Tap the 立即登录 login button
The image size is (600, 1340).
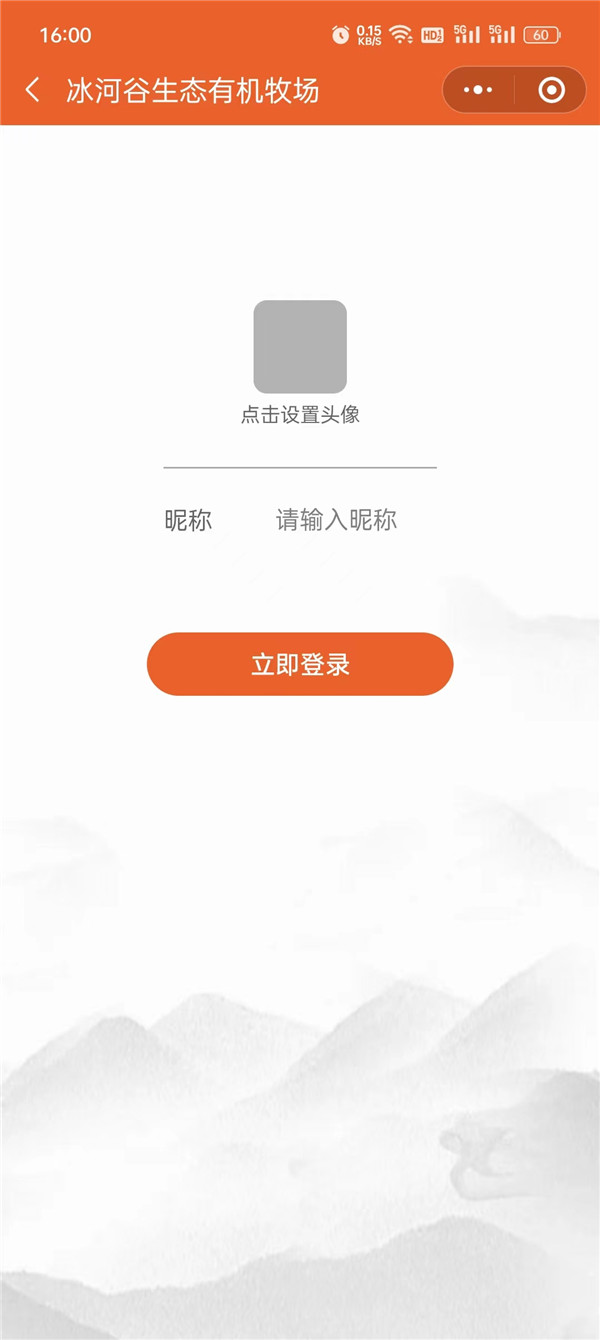click(x=300, y=664)
